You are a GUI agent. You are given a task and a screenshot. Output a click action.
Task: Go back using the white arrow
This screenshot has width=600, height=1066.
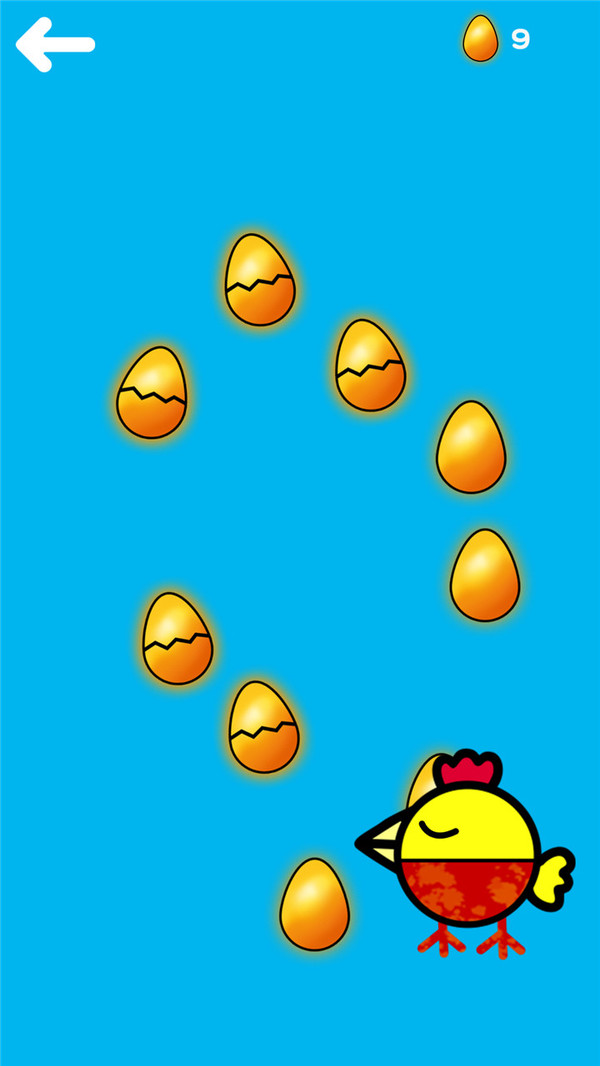click(54, 44)
